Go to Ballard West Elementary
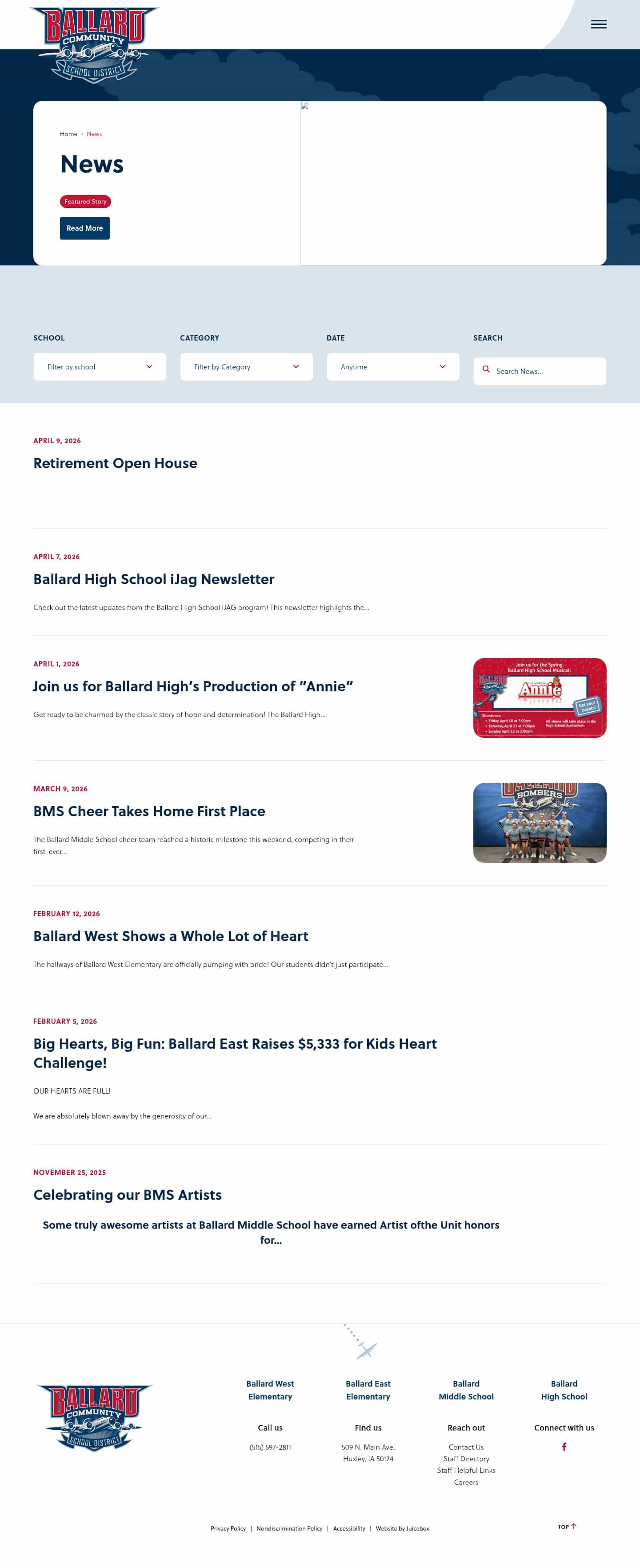 [x=269, y=1390]
